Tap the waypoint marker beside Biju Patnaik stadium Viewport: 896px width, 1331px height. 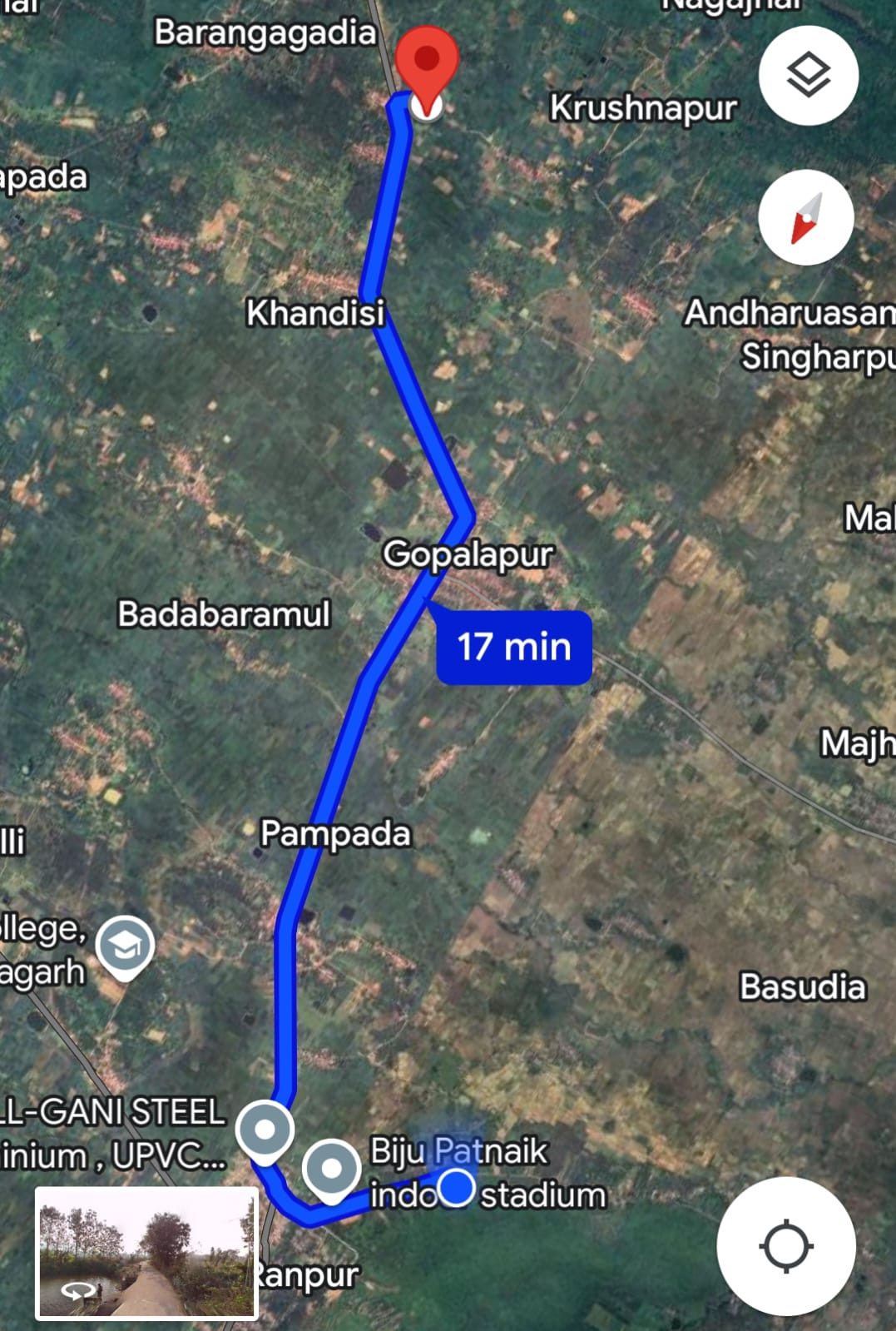331,1169
